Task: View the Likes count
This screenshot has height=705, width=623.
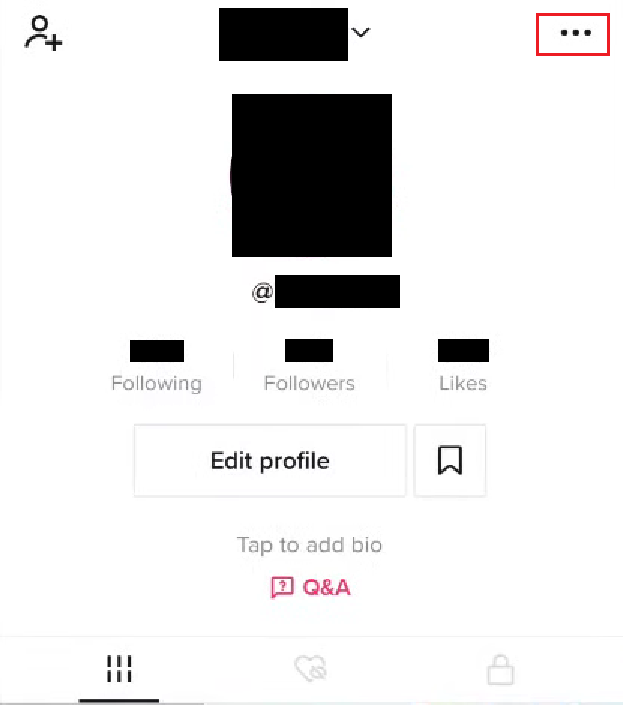Action: 463,372
